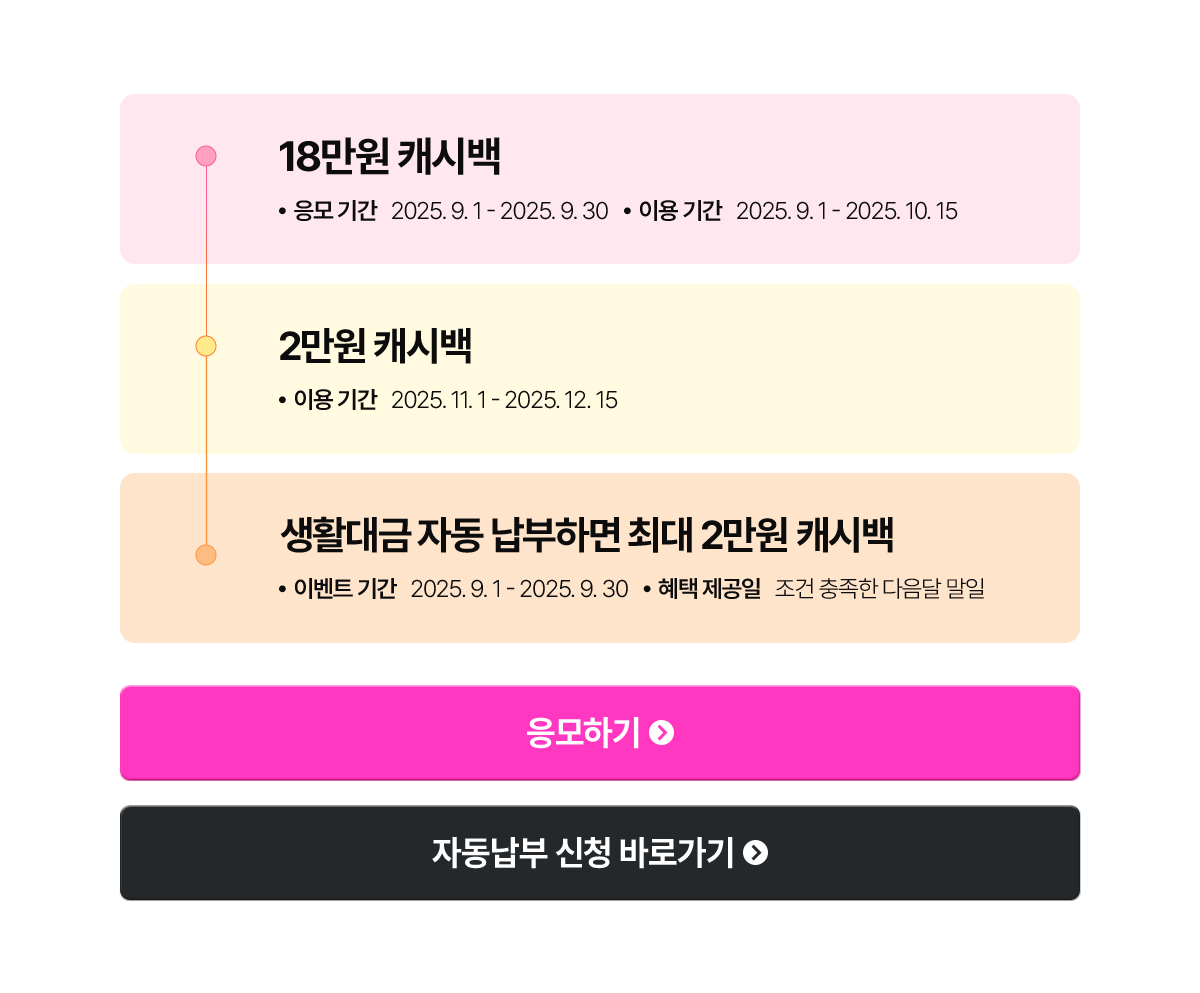Tap the pink 응모하기 button
This screenshot has width=1200, height=993.
click(x=599, y=733)
